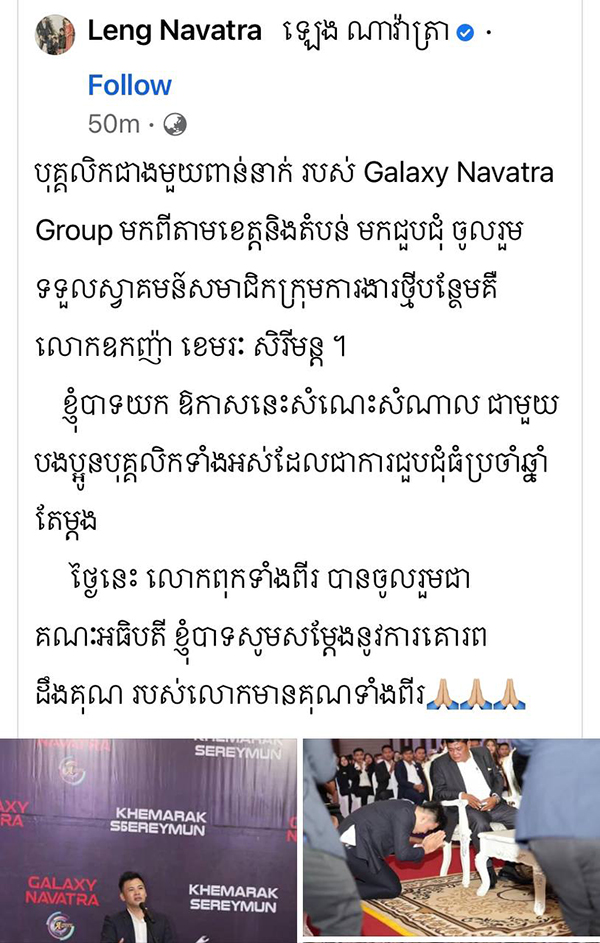
Task: Open the Khemarak Sereymun stage photo
Action: tap(148, 840)
